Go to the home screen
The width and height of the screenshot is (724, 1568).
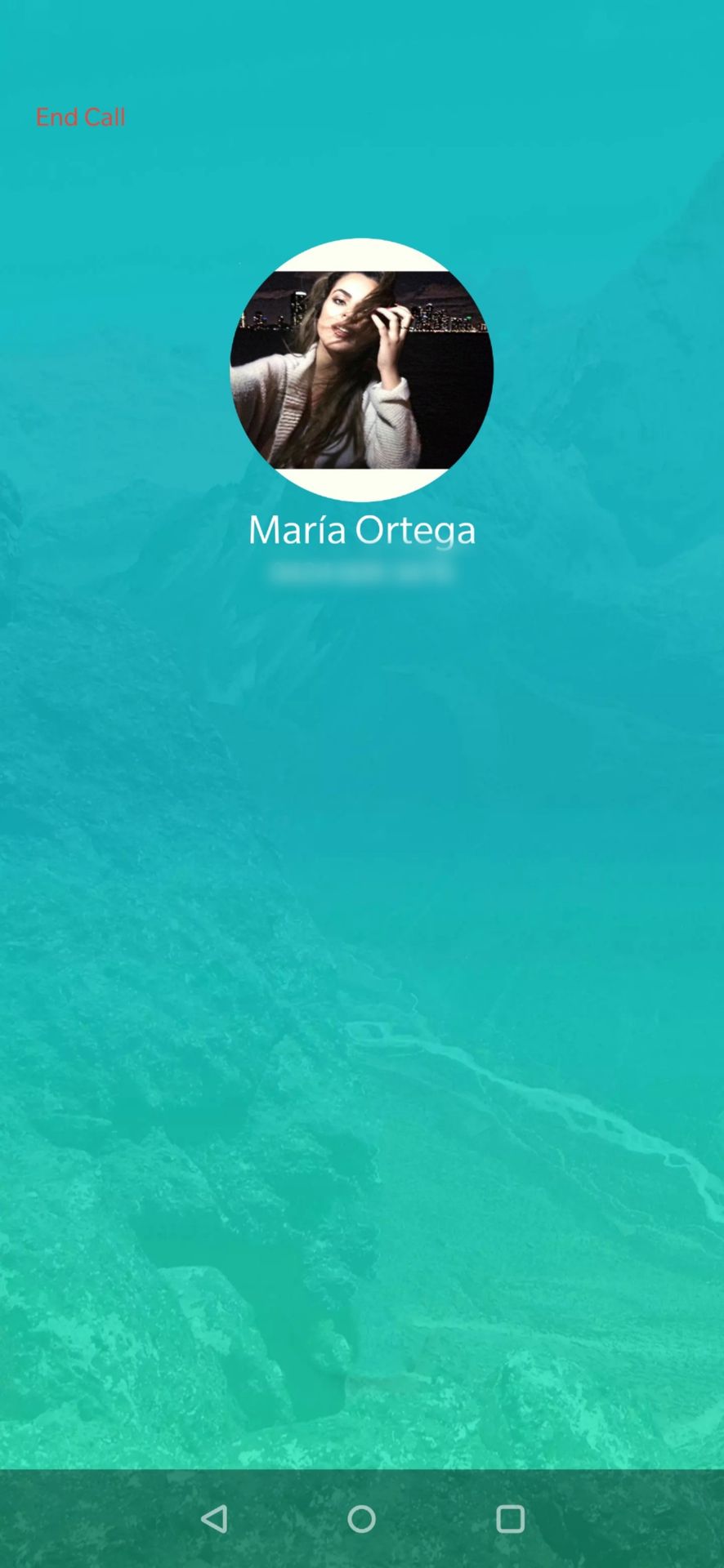361,1519
